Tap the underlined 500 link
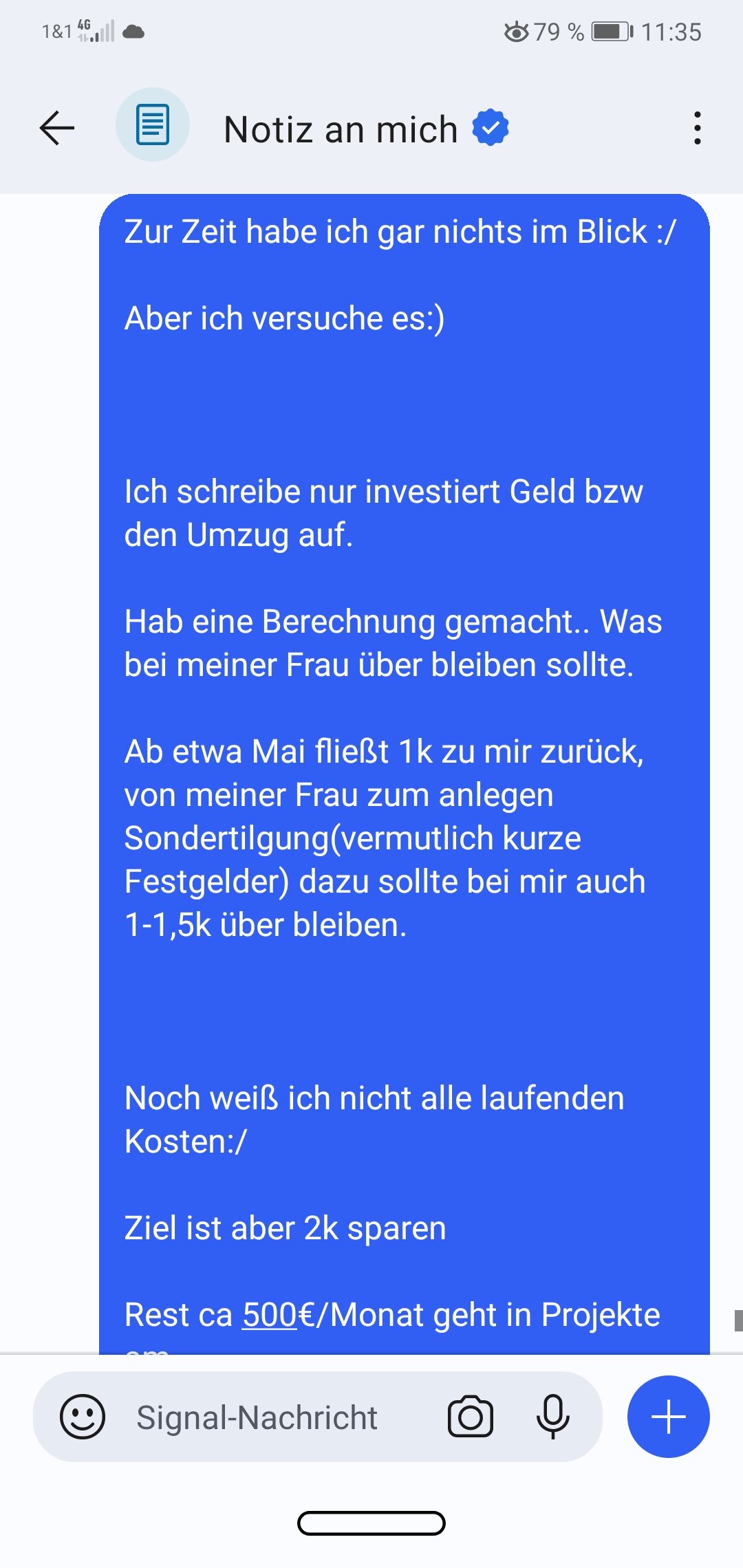Screen dimensions: 743x1568 (269, 1315)
